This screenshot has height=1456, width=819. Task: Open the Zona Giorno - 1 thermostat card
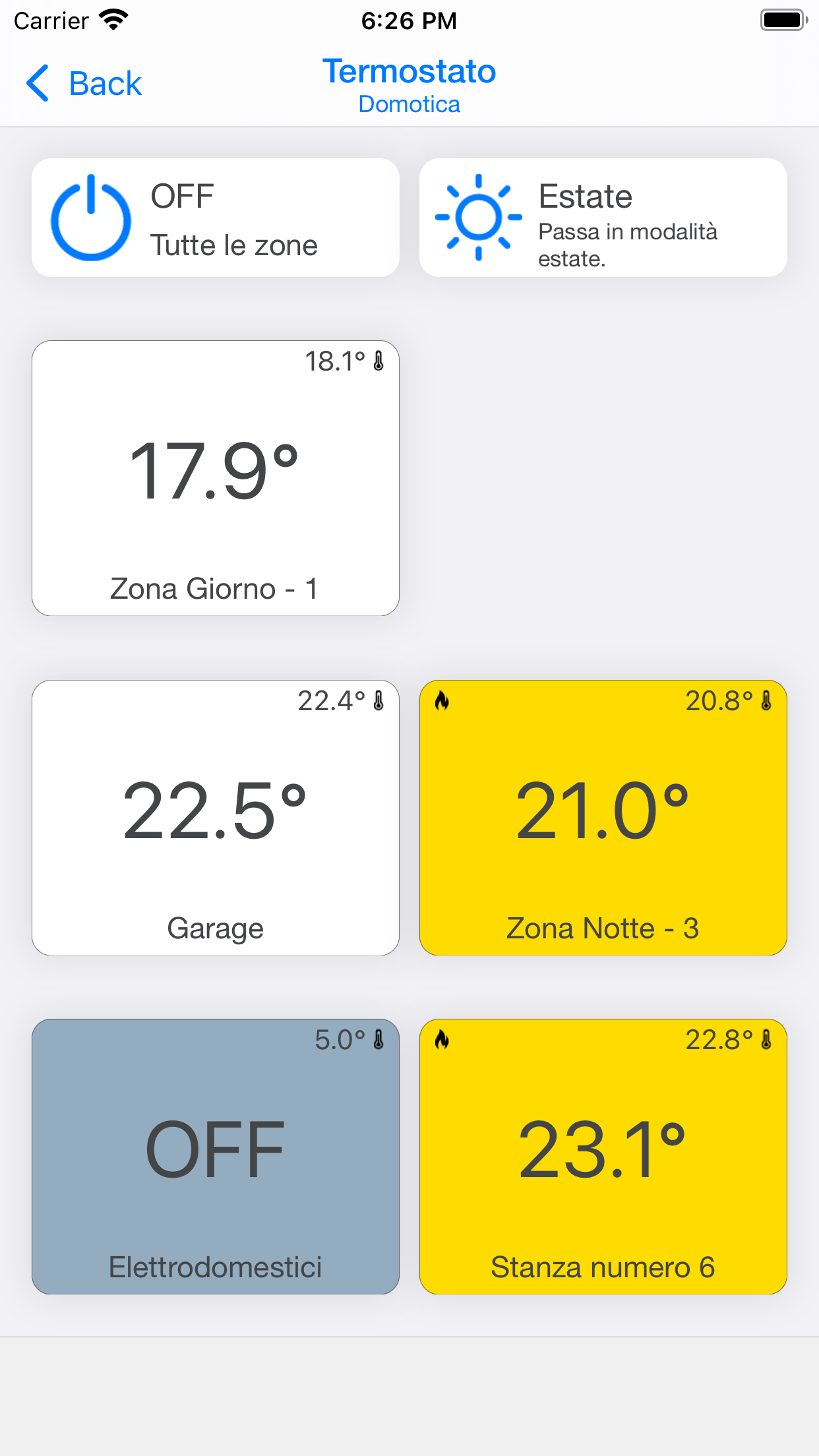point(215,478)
